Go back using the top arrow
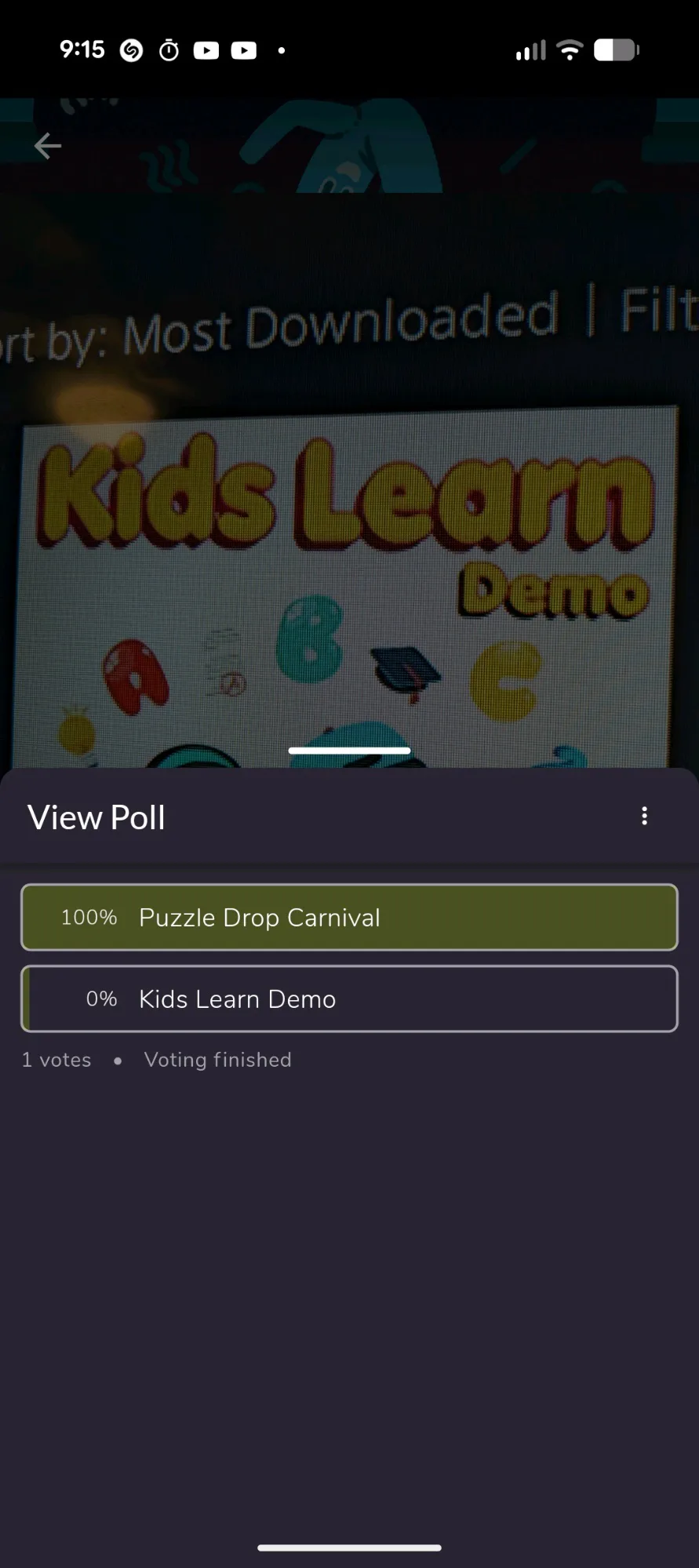Screen dimensions: 699x1568 click(48, 146)
